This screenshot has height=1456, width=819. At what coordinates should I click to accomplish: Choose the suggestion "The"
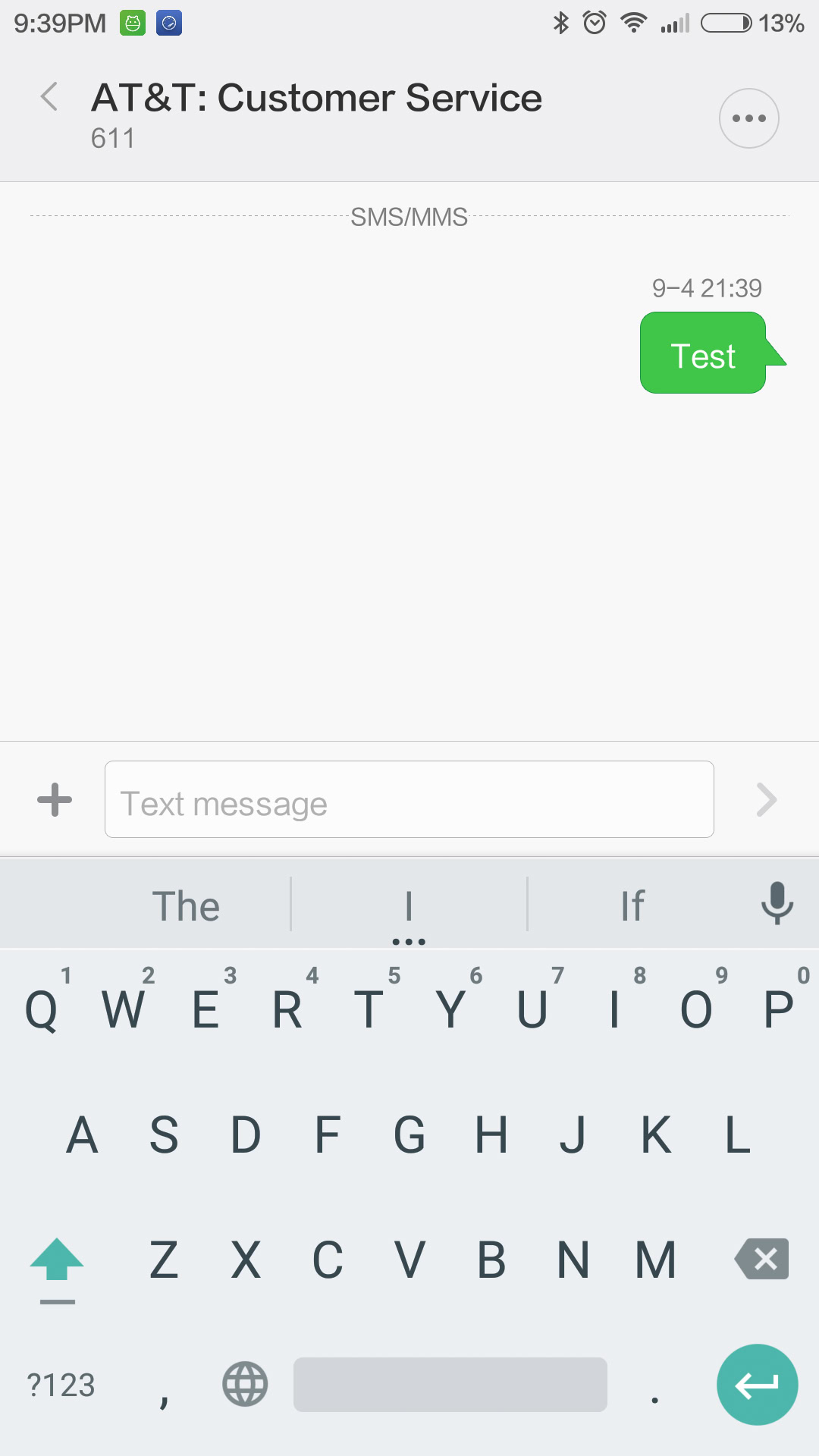point(186,905)
